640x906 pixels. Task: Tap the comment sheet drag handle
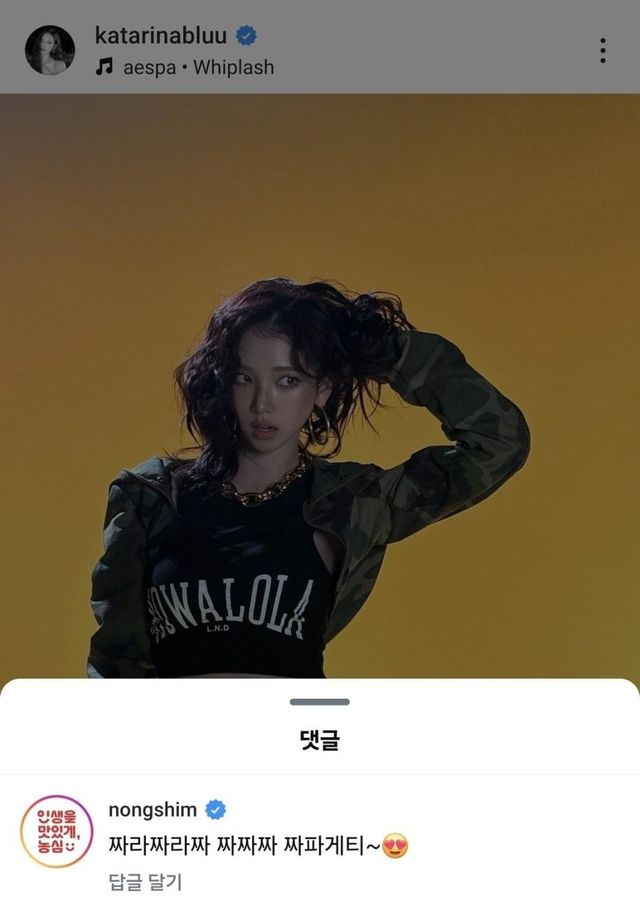320,702
